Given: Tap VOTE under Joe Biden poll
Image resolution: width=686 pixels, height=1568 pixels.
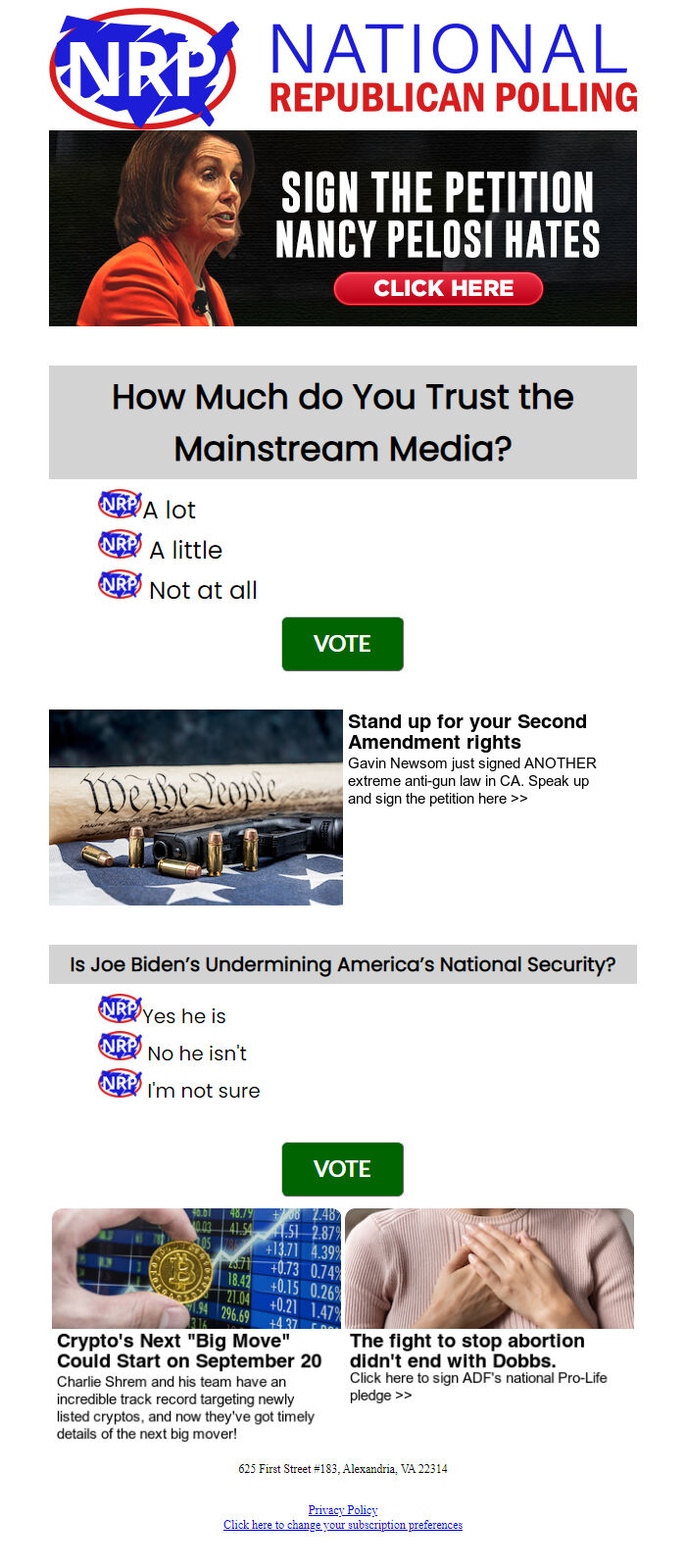Looking at the screenshot, I should tap(343, 1169).
